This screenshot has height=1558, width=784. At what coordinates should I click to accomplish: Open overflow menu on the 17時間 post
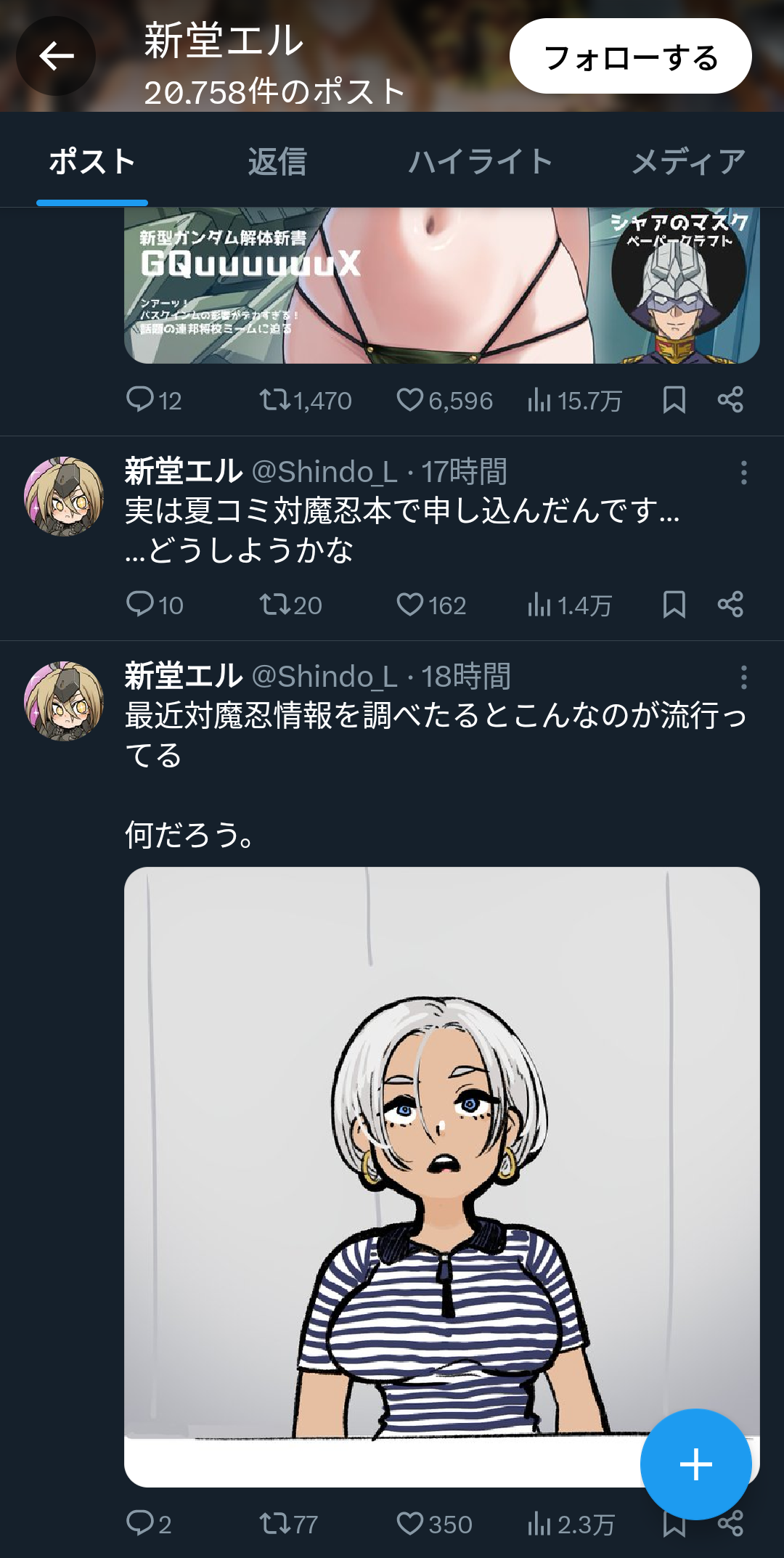click(x=743, y=473)
